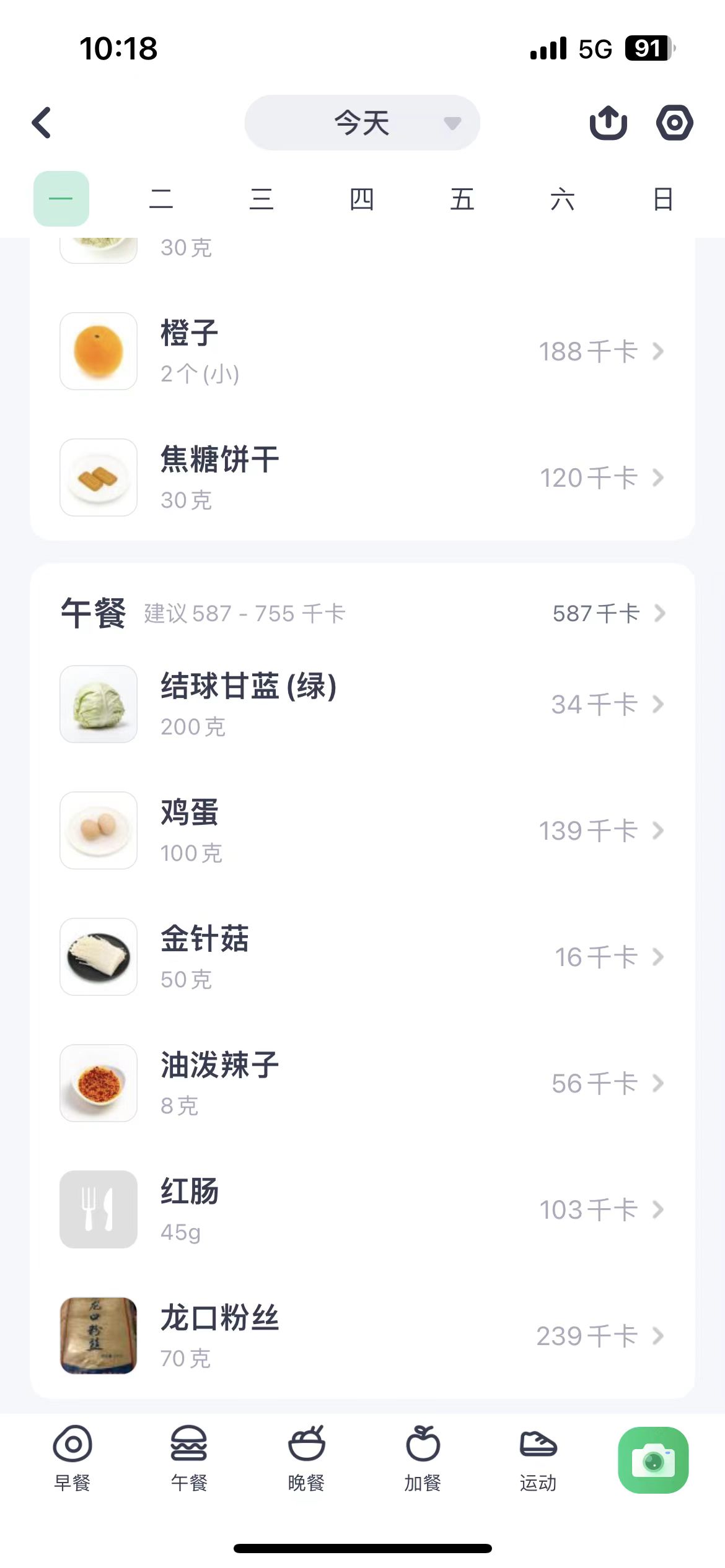Switch to 二 (Tuesday) tab
Screen dimensions: 725x1568
point(161,199)
